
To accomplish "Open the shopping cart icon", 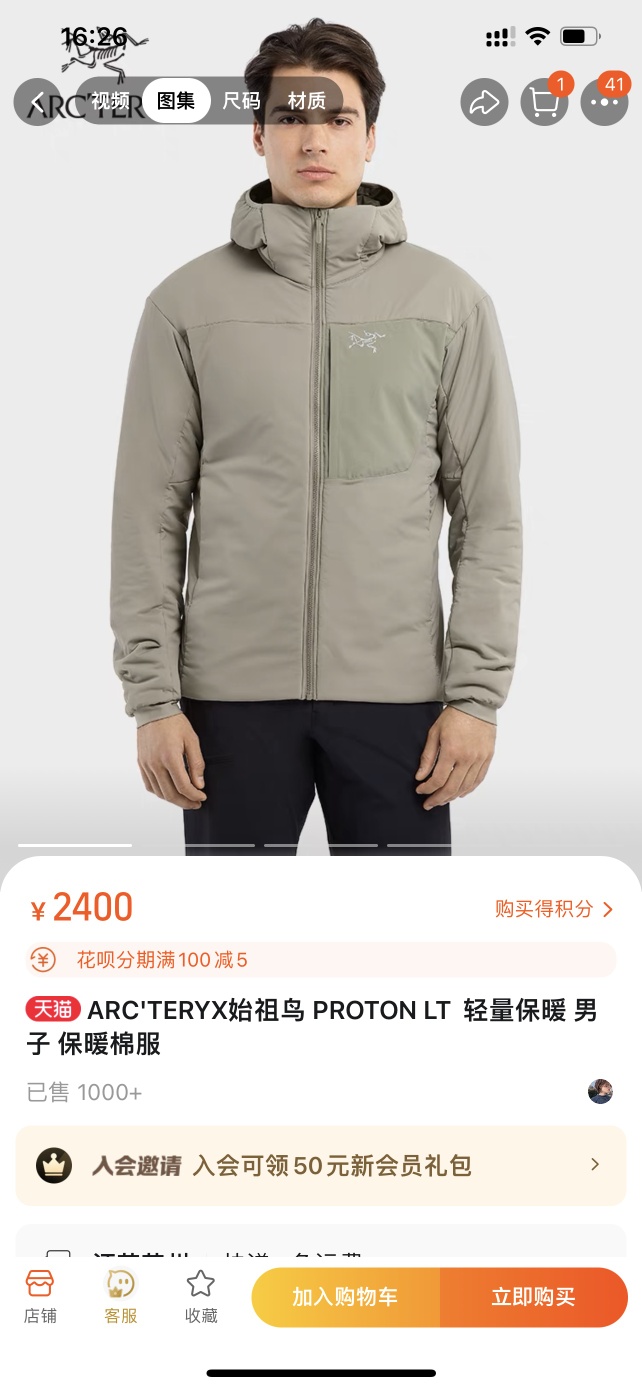I will [544, 102].
